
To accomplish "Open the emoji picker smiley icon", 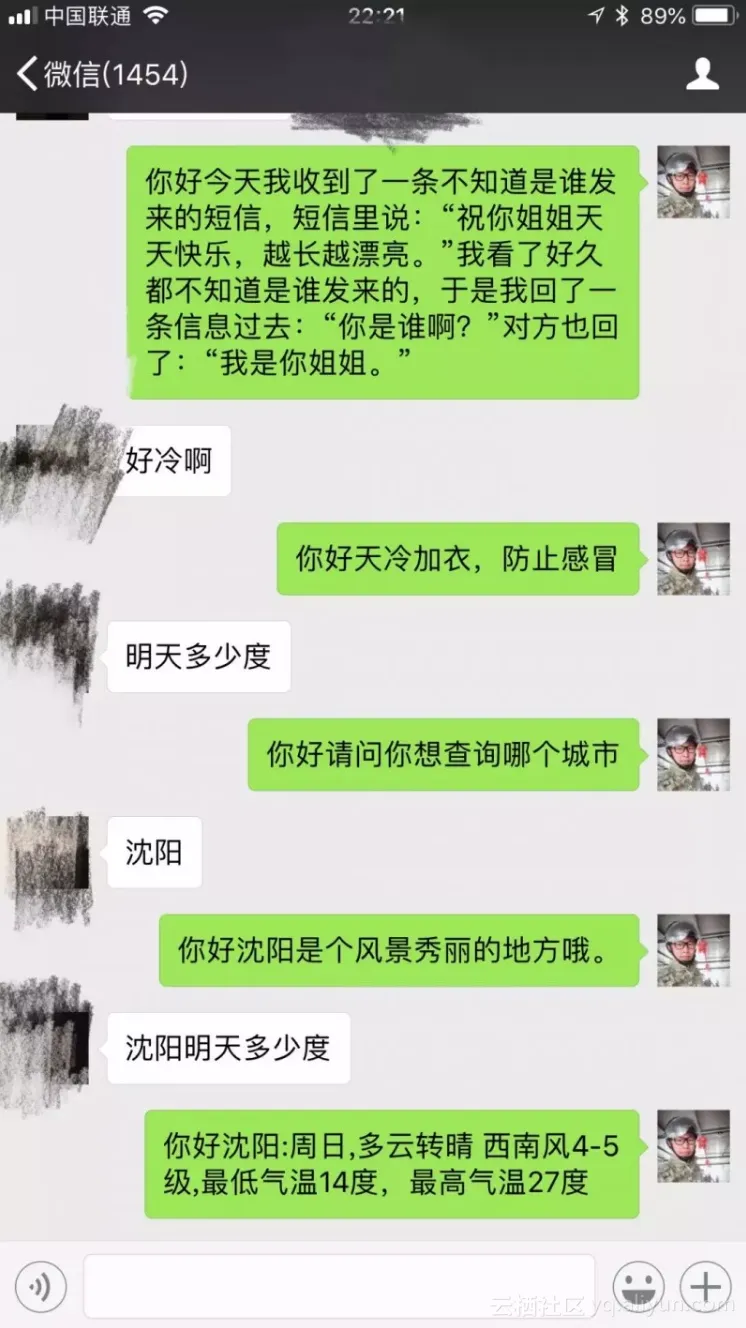I will (640, 1286).
